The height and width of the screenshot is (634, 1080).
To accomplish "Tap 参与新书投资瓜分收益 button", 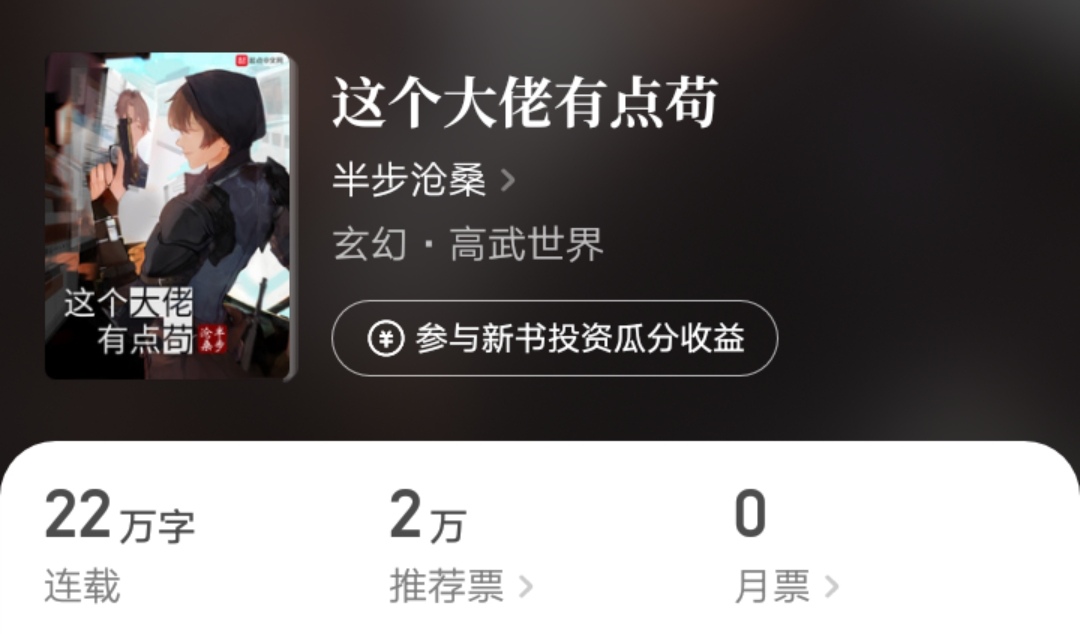I will 555,338.
